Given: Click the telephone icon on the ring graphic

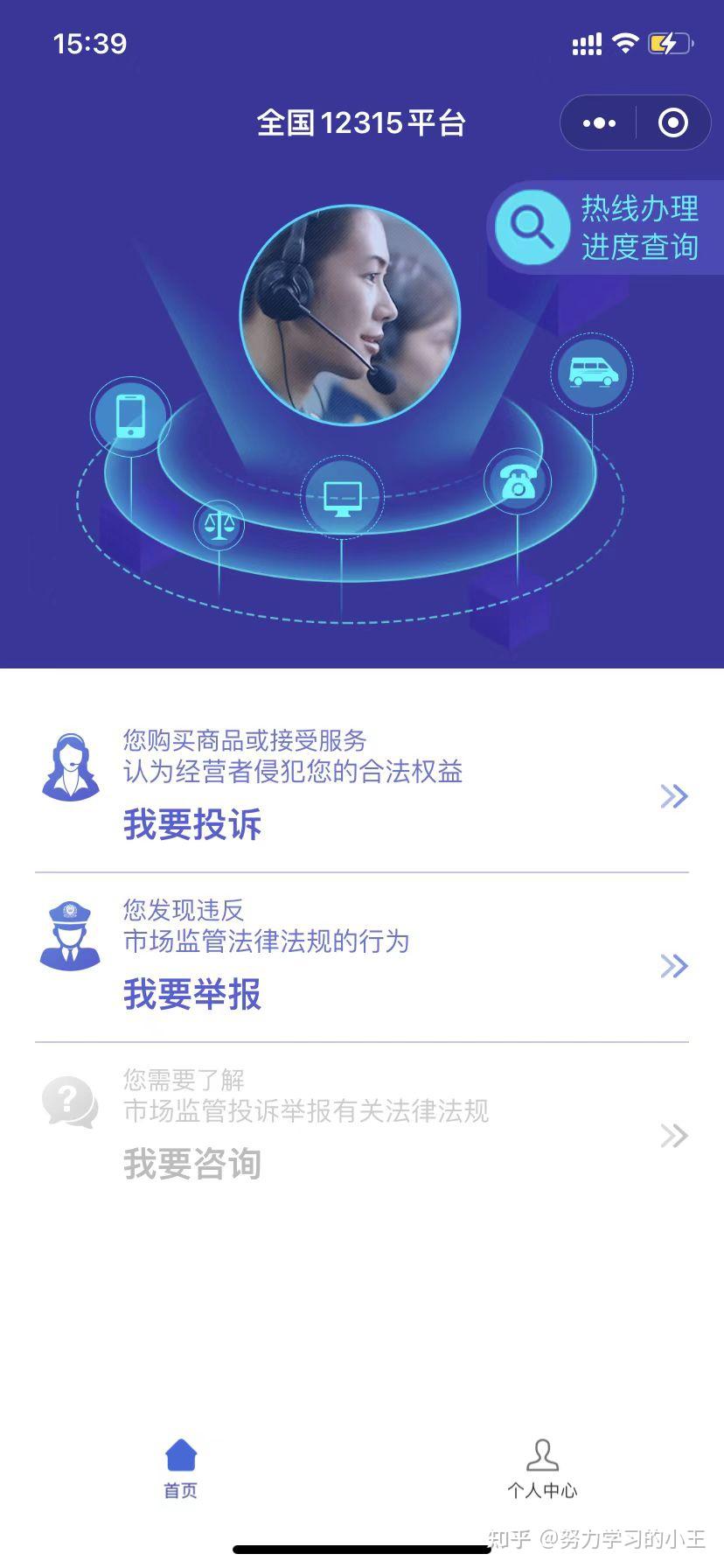Looking at the screenshot, I should [518, 482].
